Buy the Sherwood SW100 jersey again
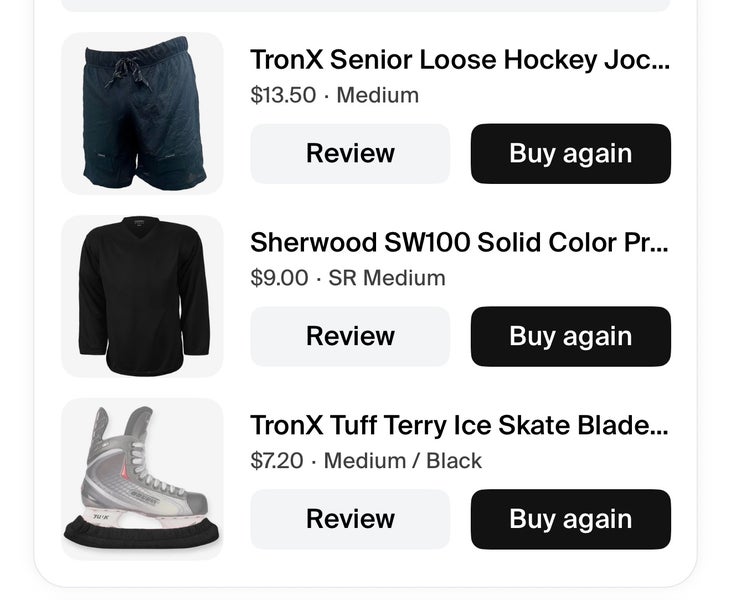This screenshot has height=600, width=731. pyautogui.click(x=570, y=336)
